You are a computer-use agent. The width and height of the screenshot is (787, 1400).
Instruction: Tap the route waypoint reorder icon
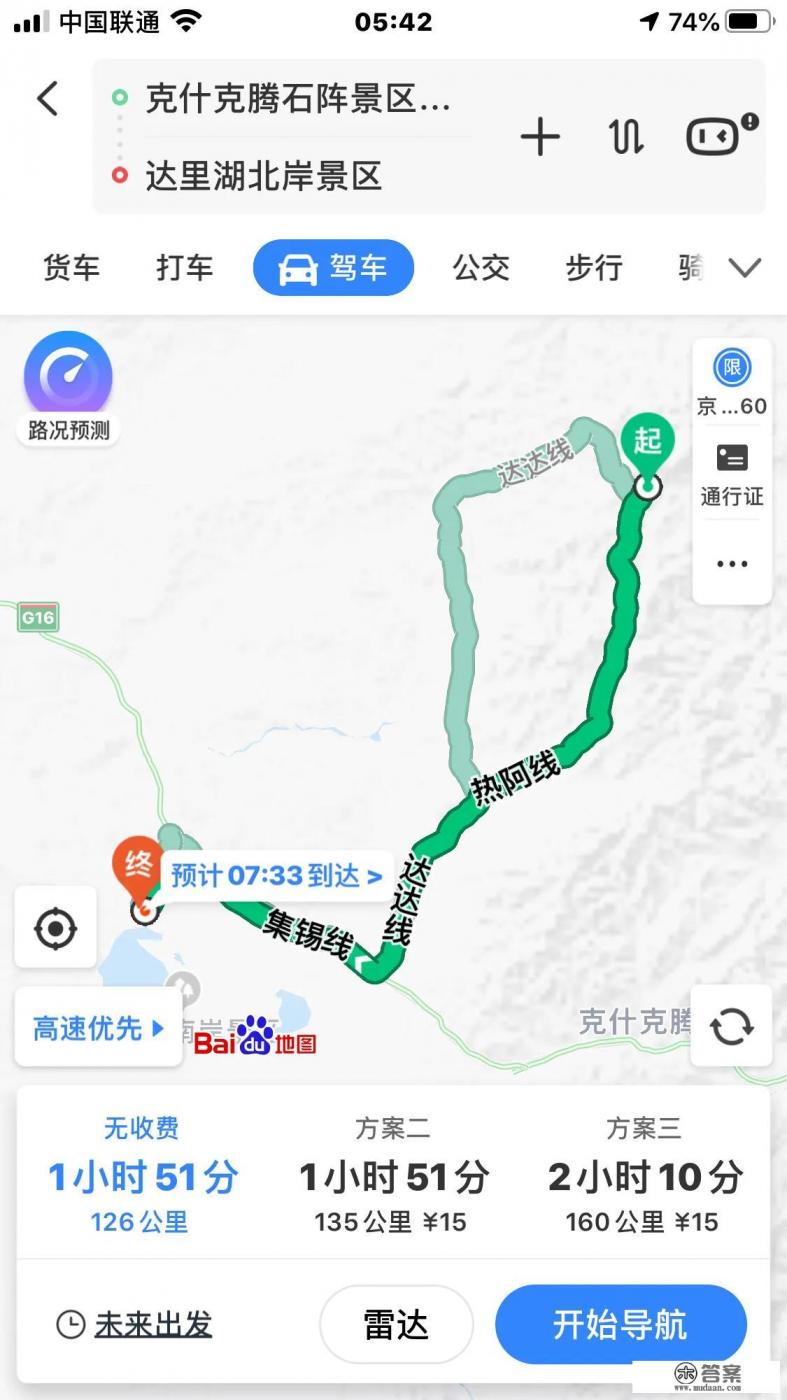625,137
